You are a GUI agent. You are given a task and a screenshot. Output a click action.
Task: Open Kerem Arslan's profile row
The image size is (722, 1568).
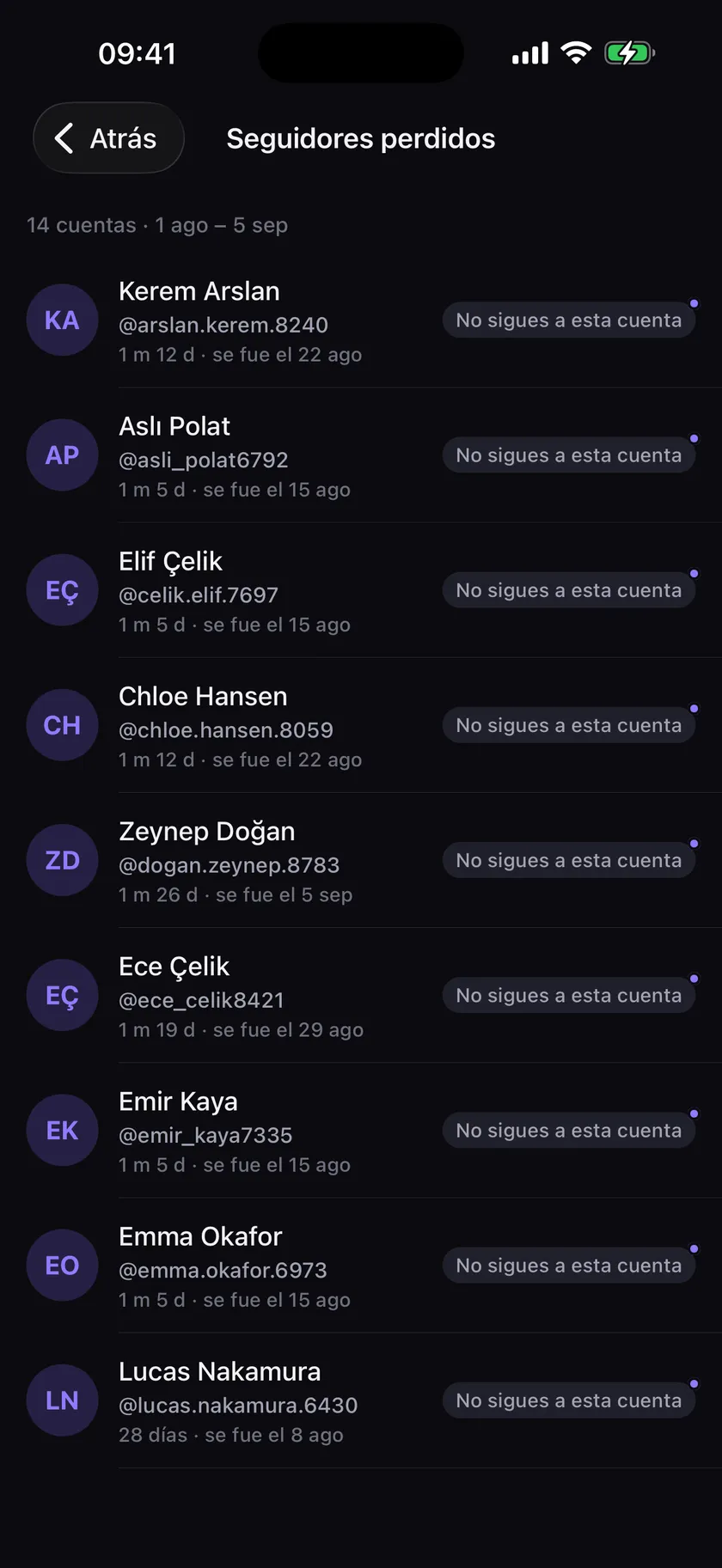coord(361,320)
